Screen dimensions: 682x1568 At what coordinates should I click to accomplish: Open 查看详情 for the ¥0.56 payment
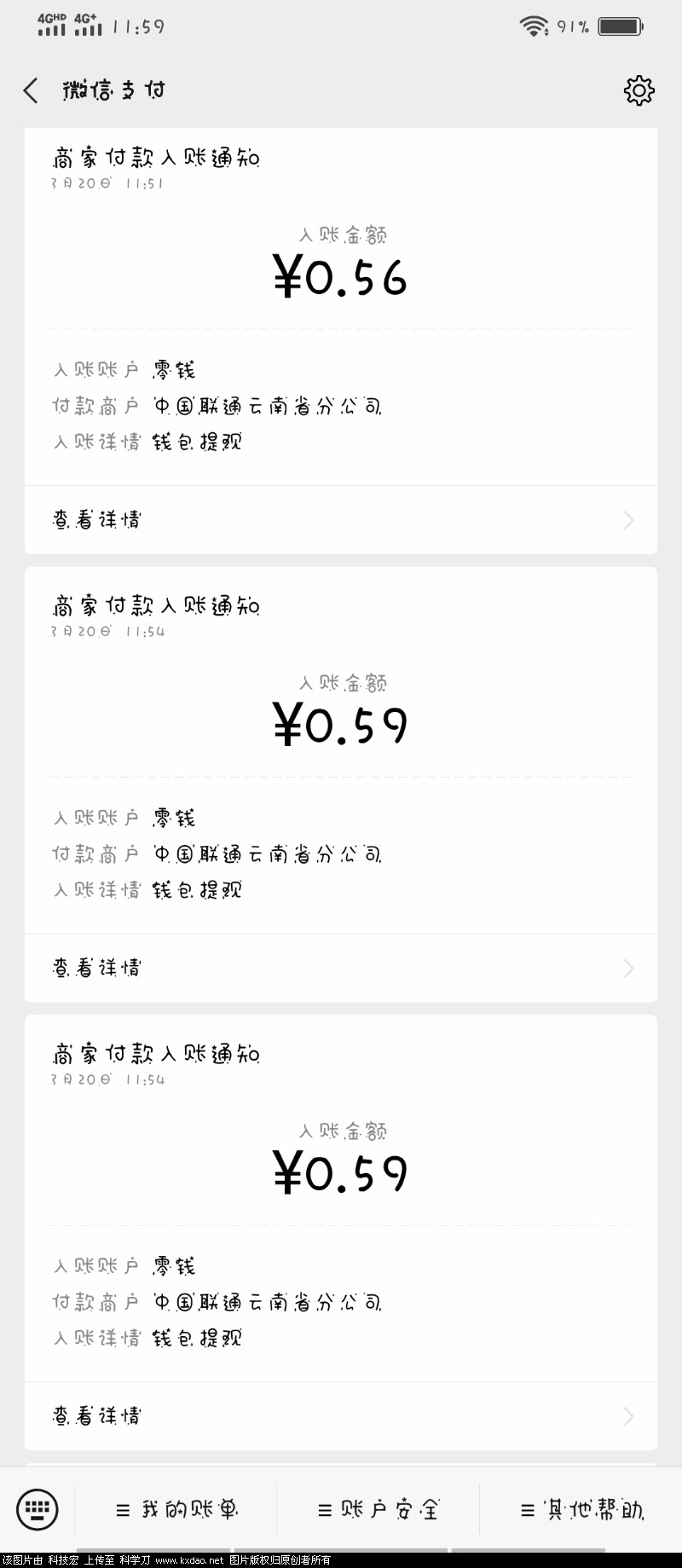tap(341, 520)
